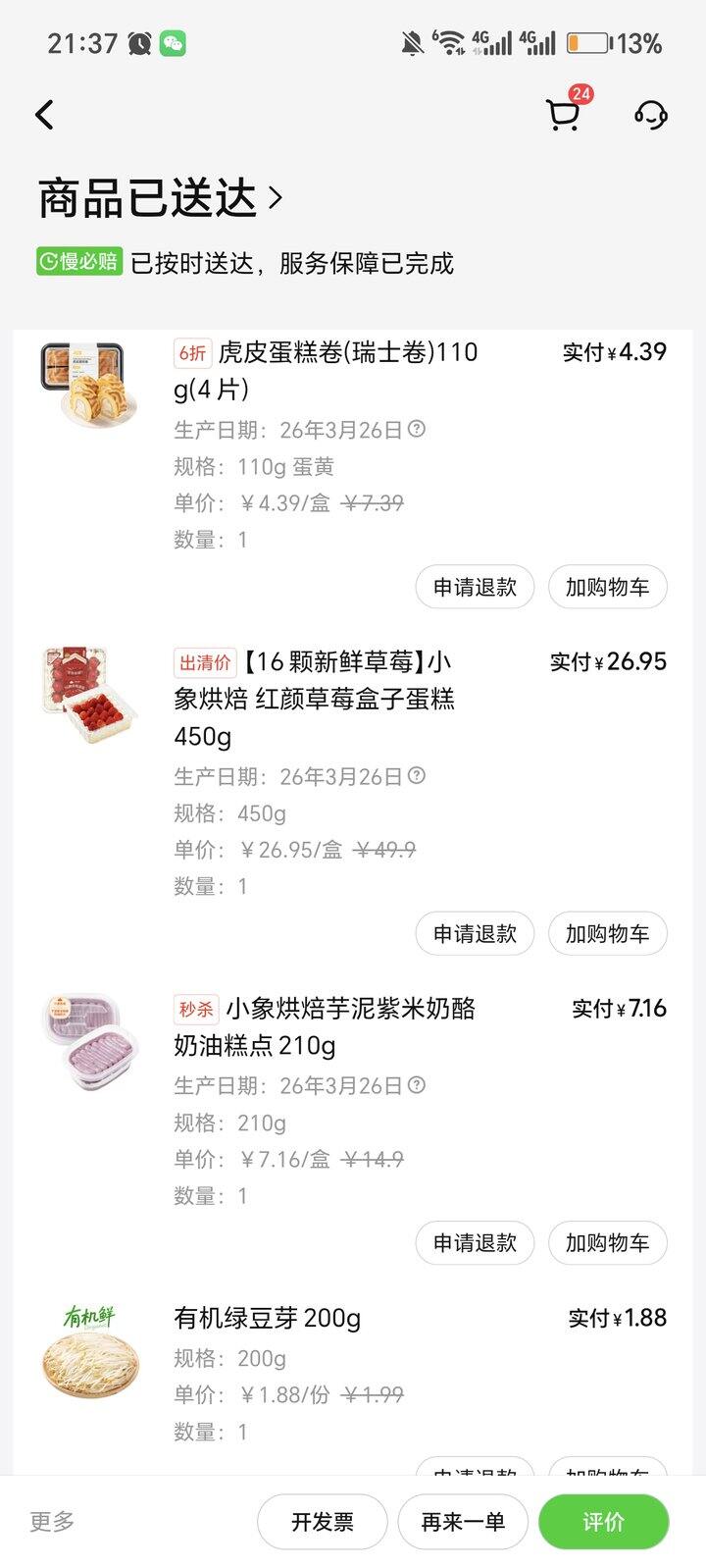Request refund for 红颜草莓盒子蛋糕

tap(475, 934)
